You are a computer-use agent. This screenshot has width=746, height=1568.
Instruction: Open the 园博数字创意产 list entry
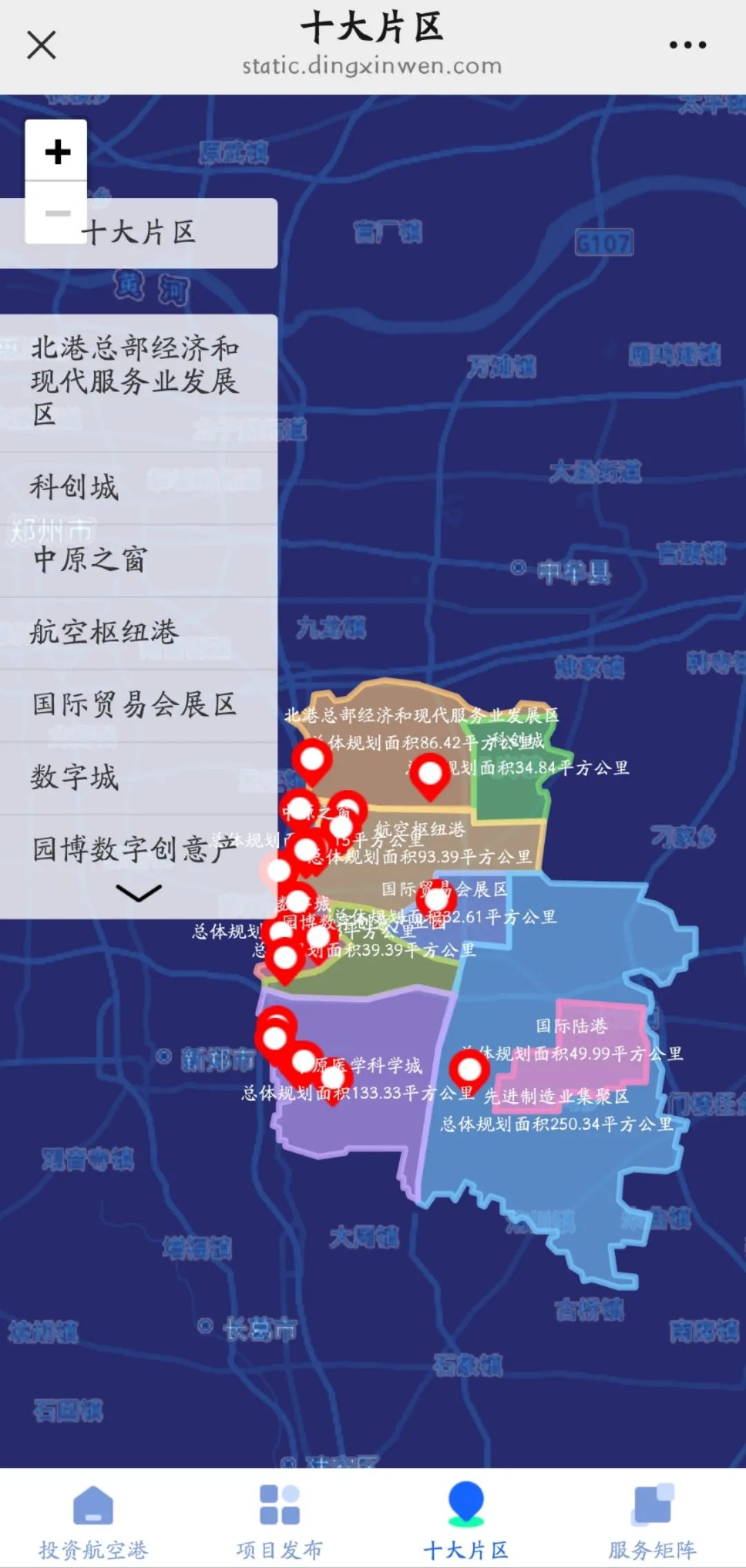135,849
